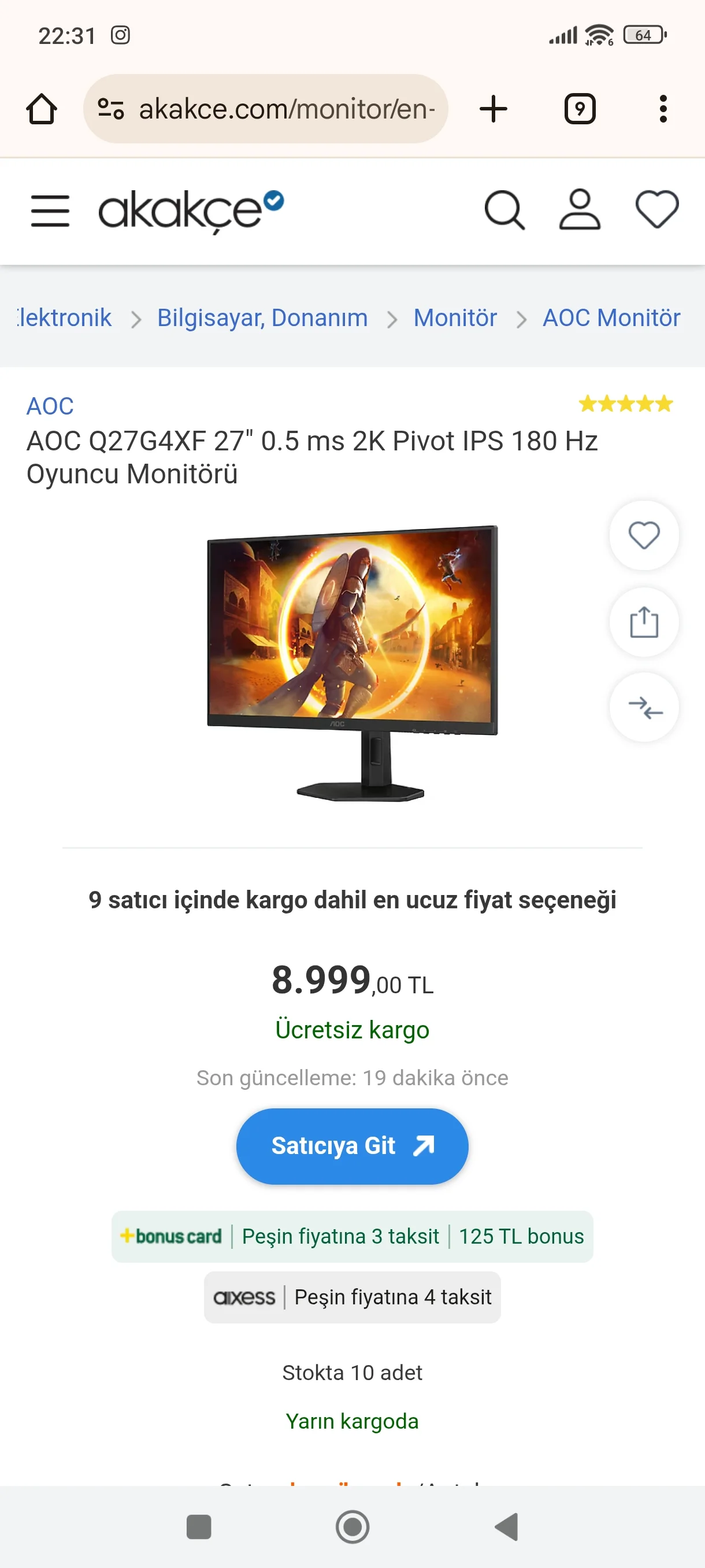The width and height of the screenshot is (705, 1568).
Task: Open the AOC brand link
Action: [50, 406]
